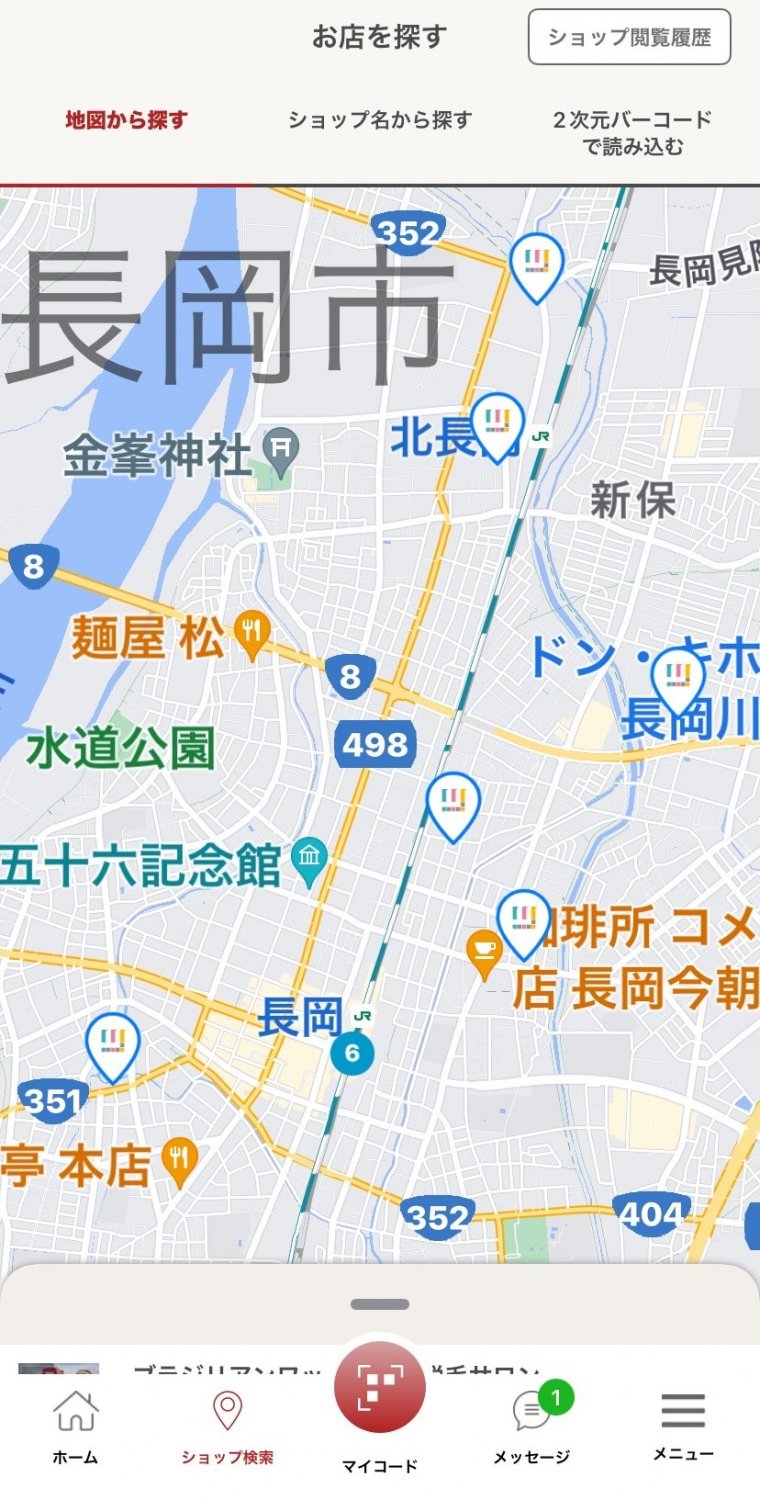Select shop pin near ドン・キホーテ

(x=678, y=679)
